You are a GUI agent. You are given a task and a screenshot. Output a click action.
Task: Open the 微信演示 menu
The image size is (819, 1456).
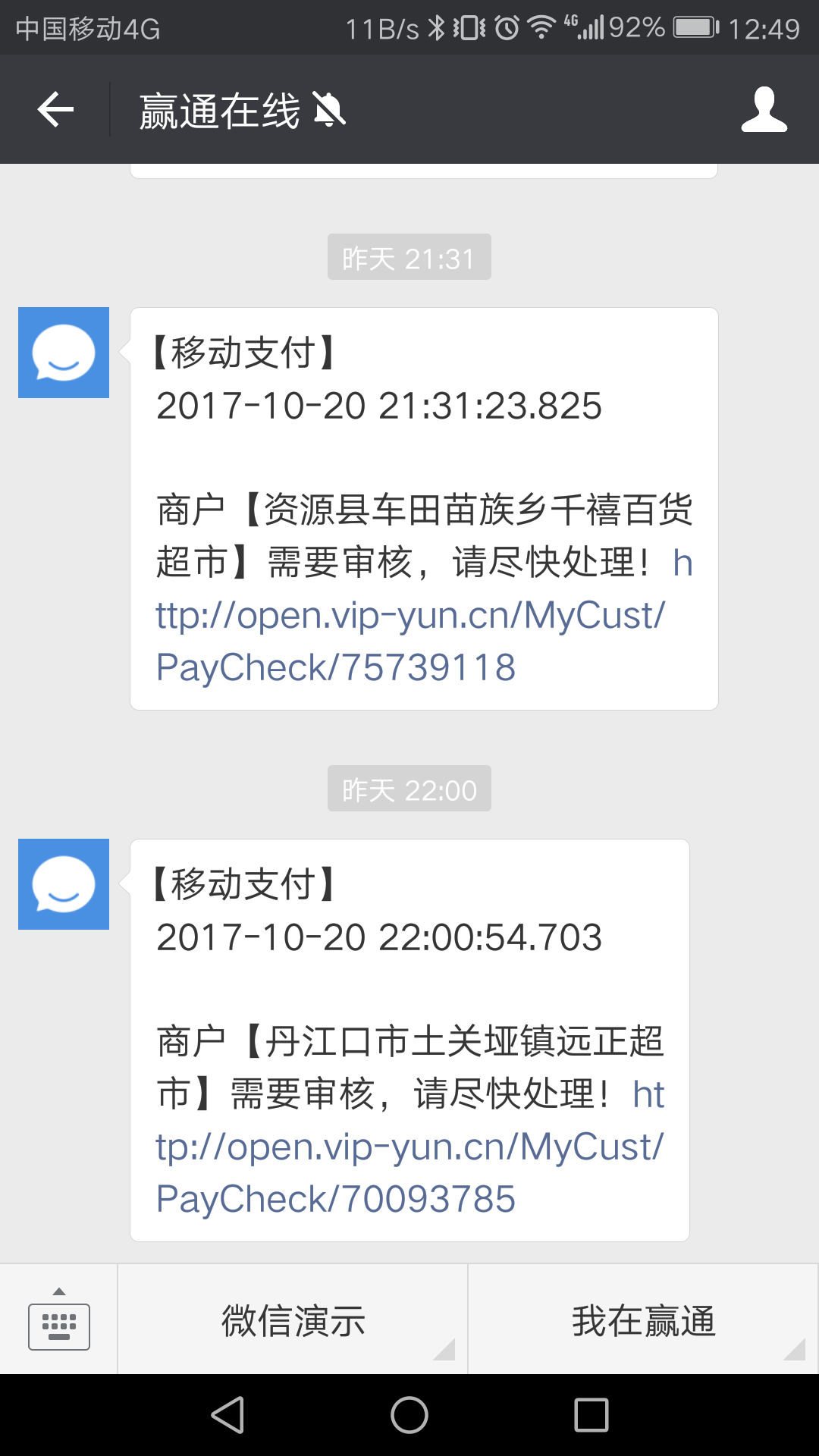click(x=293, y=1320)
